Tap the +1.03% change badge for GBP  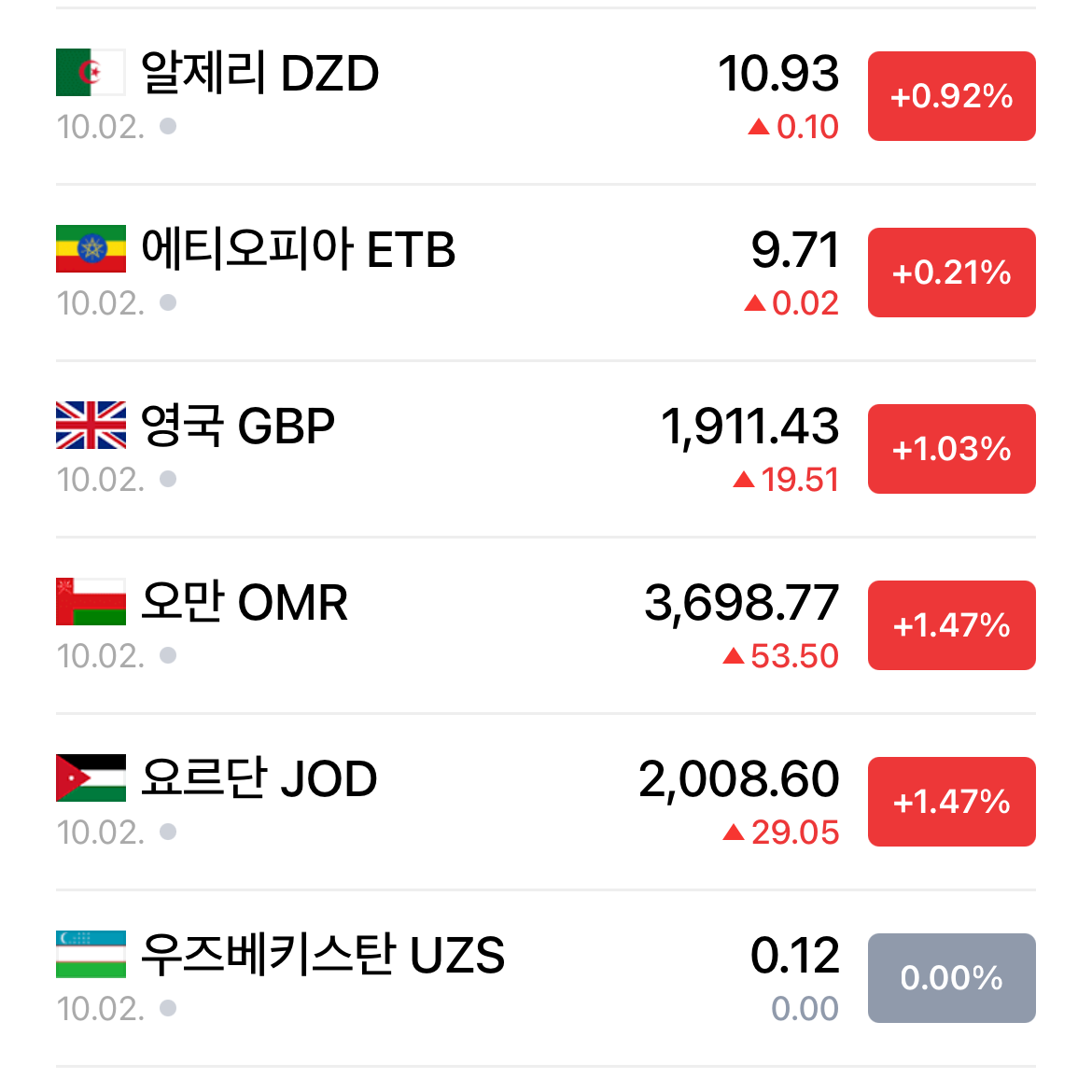[x=951, y=449]
